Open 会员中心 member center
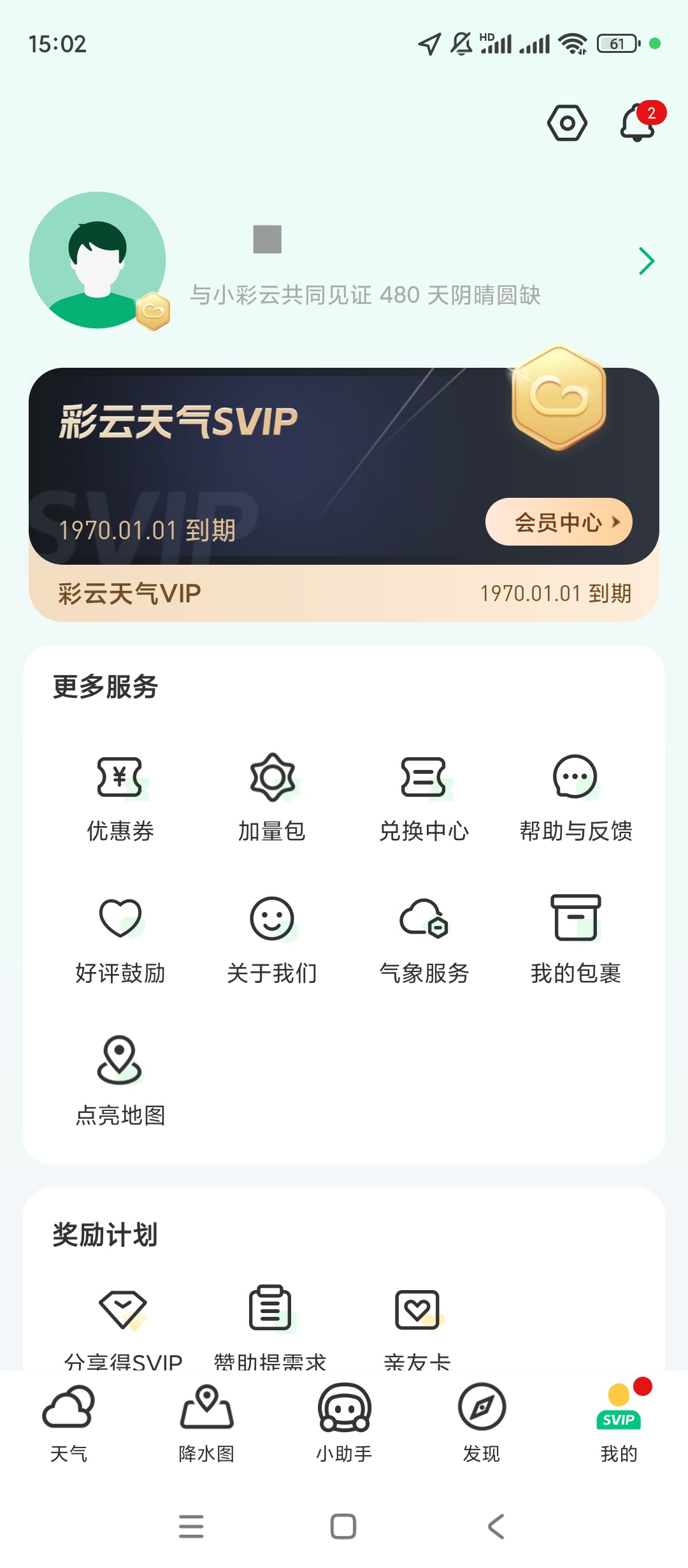688x1568 pixels. click(559, 522)
